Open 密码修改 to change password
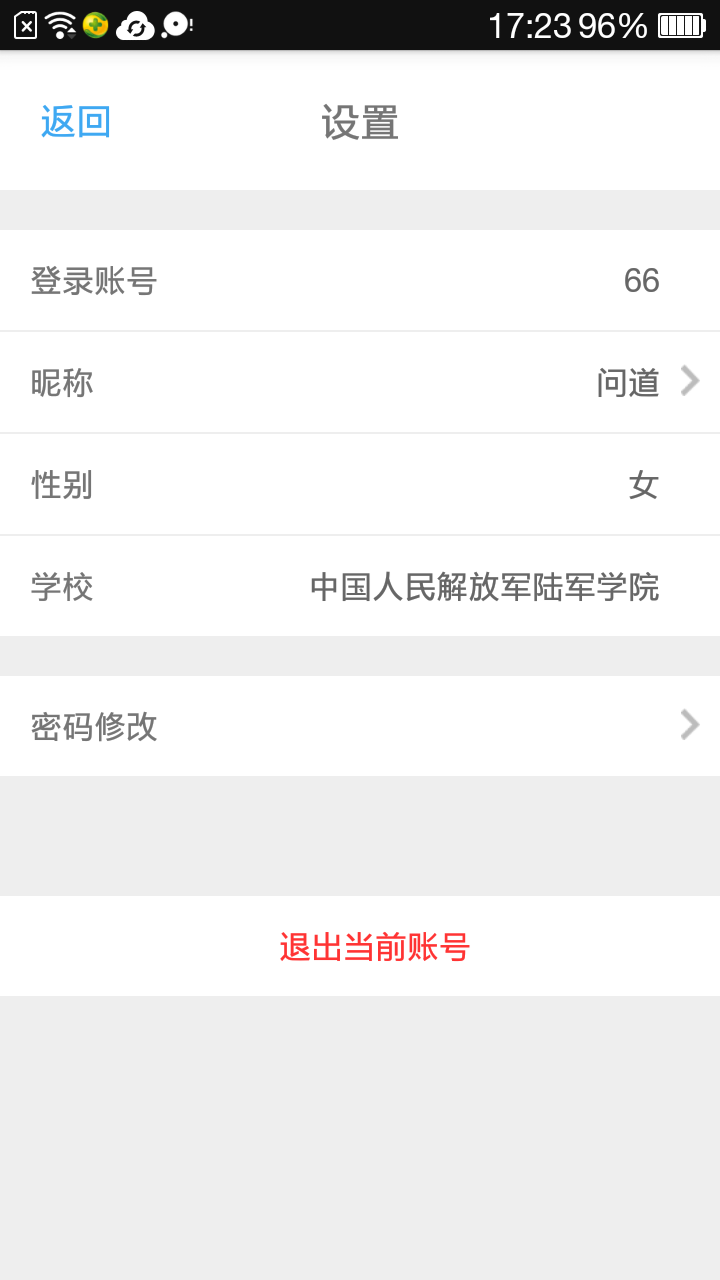This screenshot has width=720, height=1280. pyautogui.click(x=360, y=726)
